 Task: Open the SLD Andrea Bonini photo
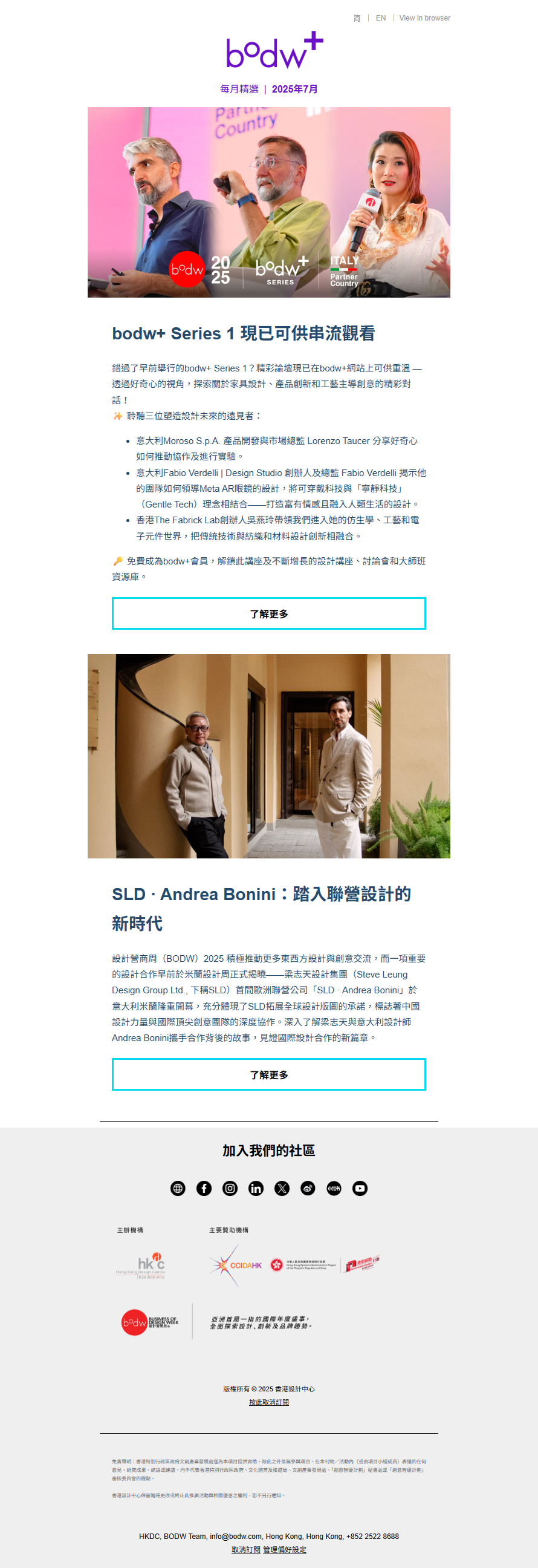click(268, 756)
